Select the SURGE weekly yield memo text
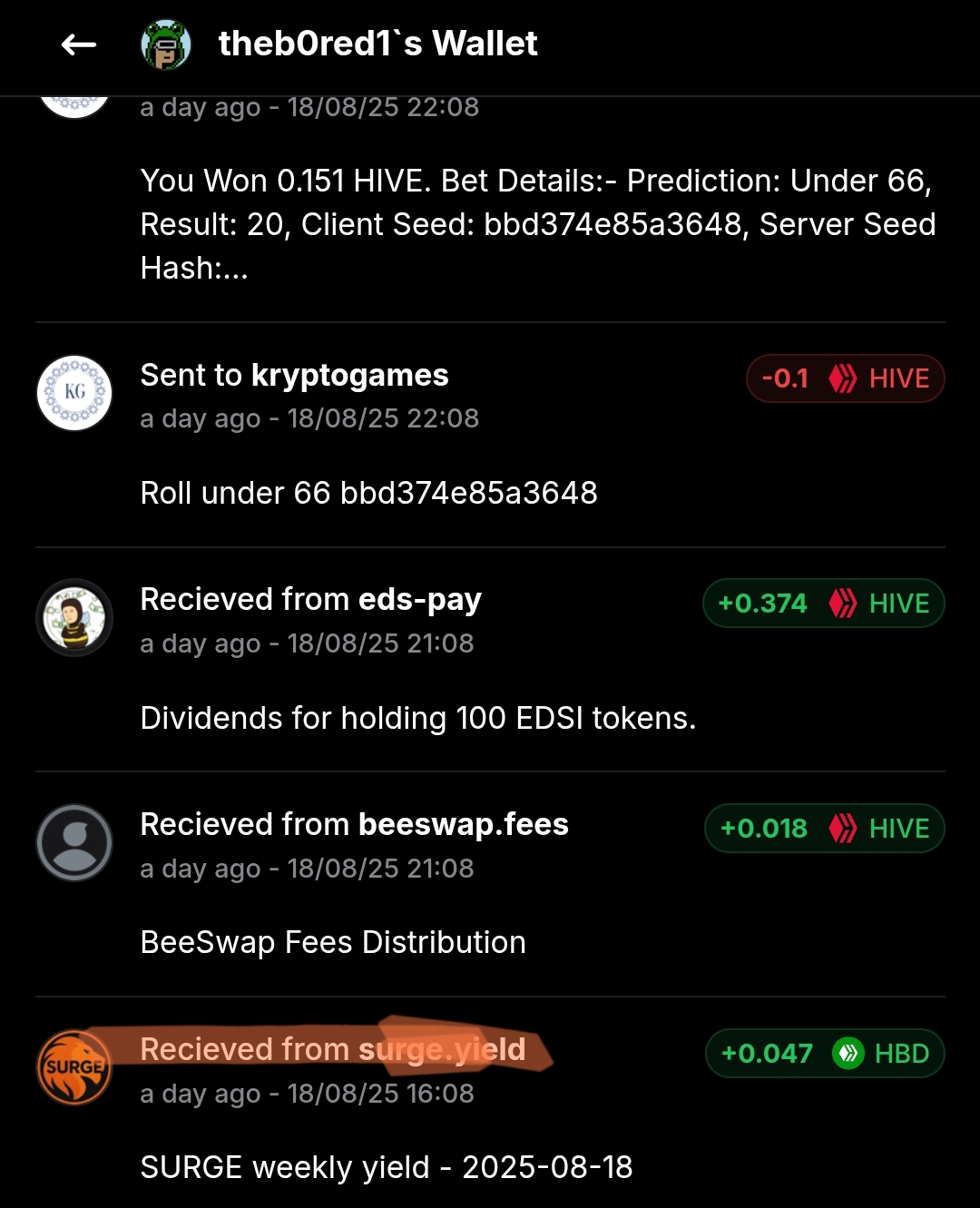The height and width of the screenshot is (1208, 980). [386, 1167]
